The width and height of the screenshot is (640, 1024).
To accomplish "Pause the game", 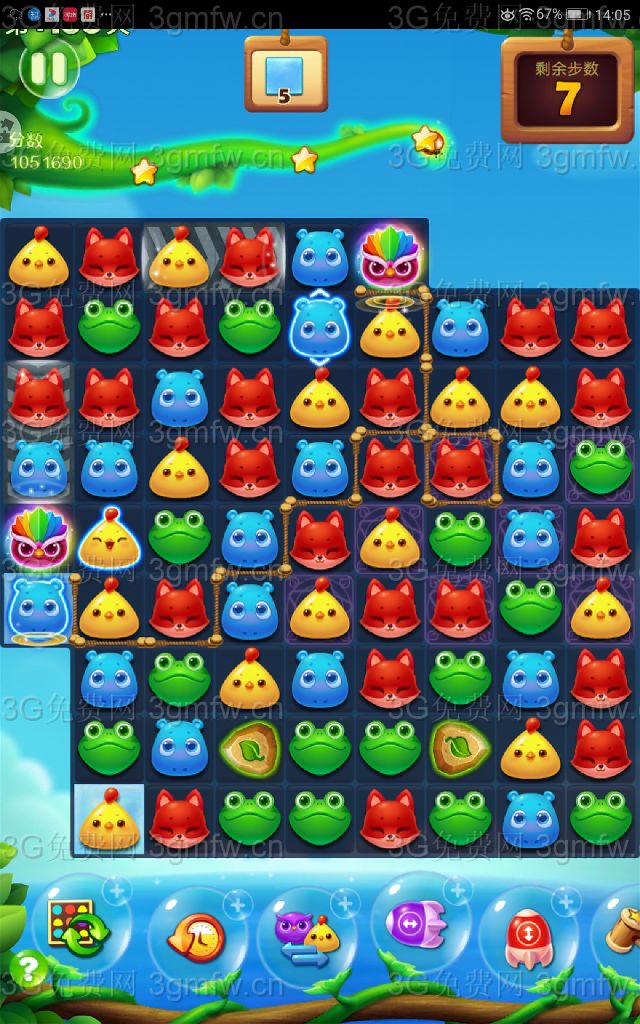I will (x=48, y=68).
